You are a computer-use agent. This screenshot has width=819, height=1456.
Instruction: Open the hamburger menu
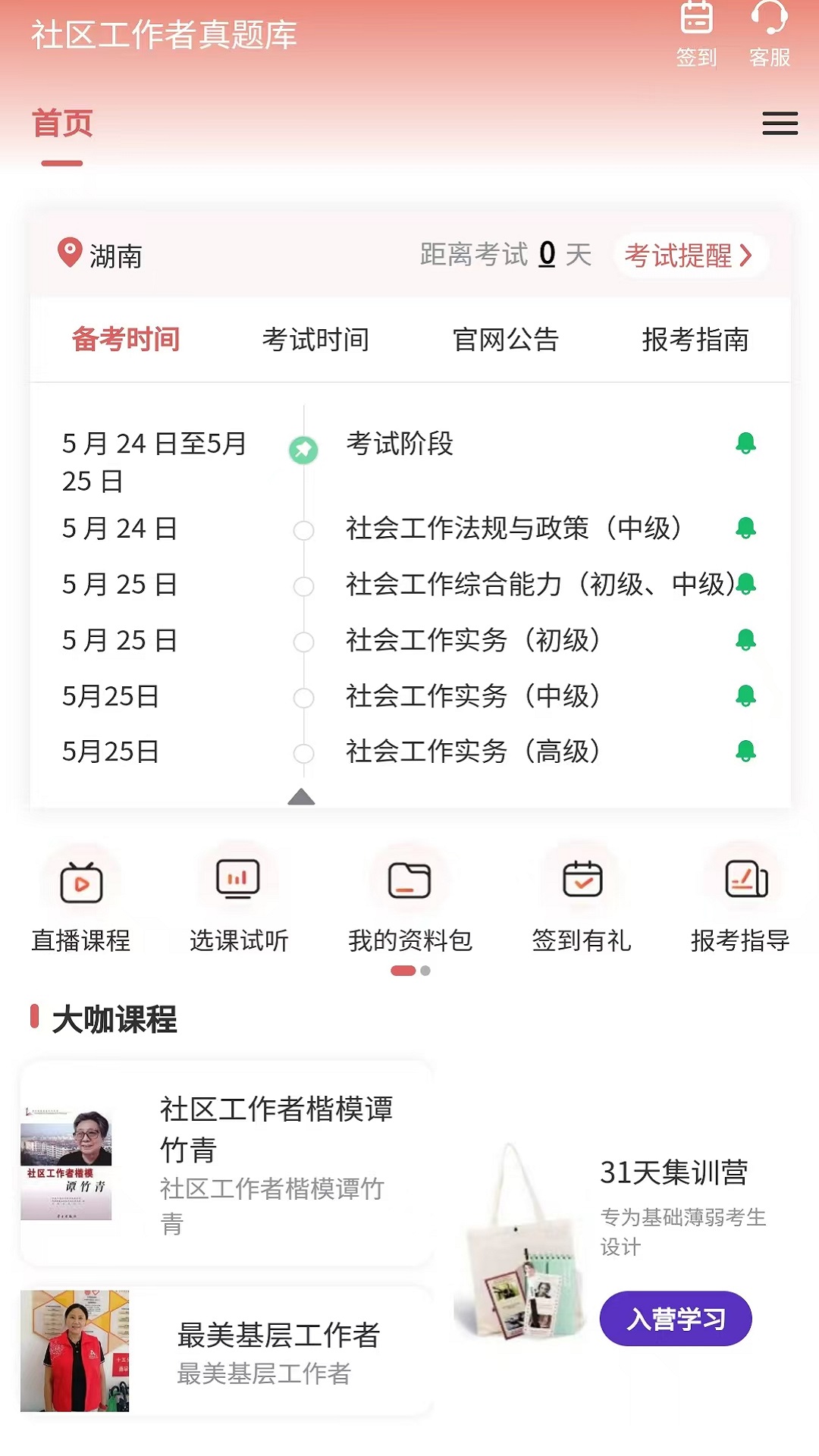tap(778, 124)
